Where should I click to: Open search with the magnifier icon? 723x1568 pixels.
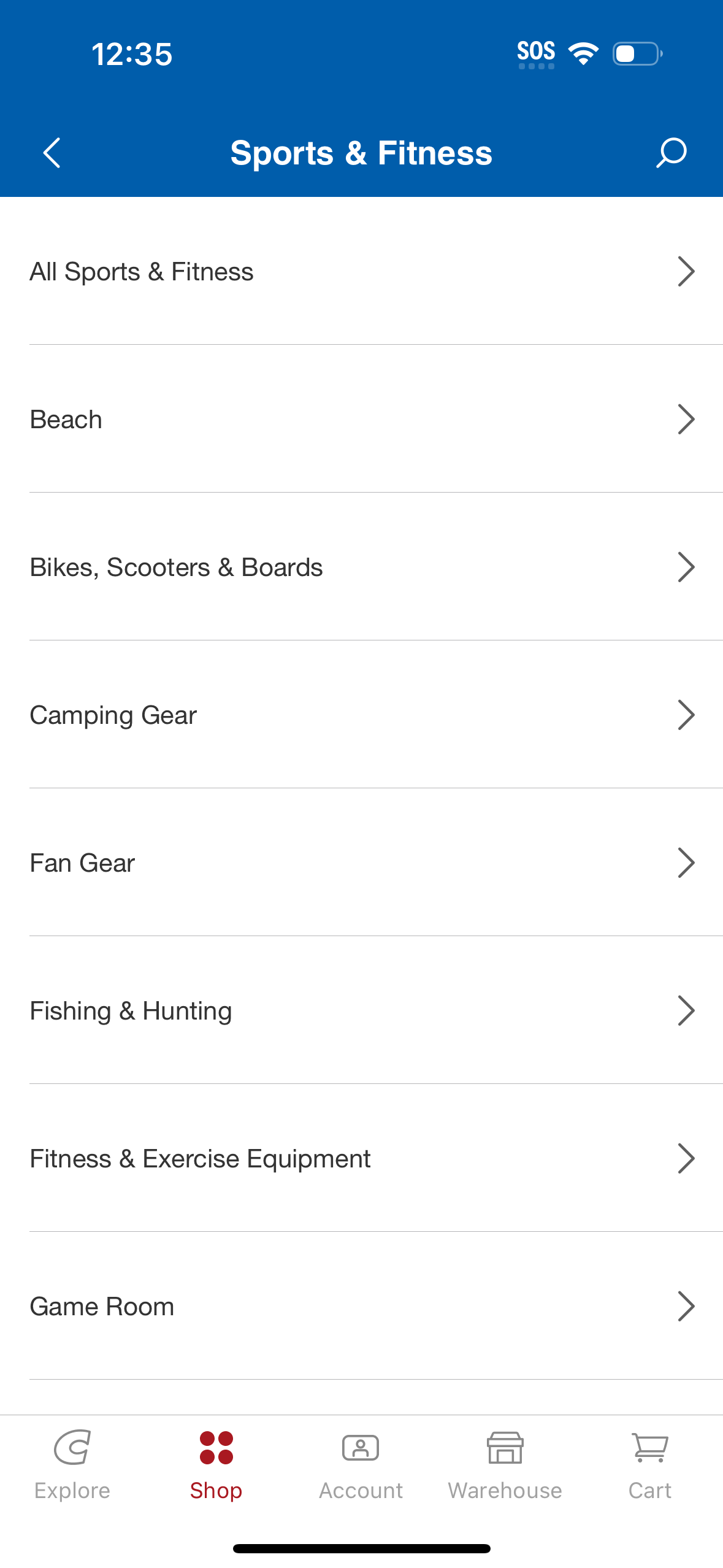tap(670, 153)
